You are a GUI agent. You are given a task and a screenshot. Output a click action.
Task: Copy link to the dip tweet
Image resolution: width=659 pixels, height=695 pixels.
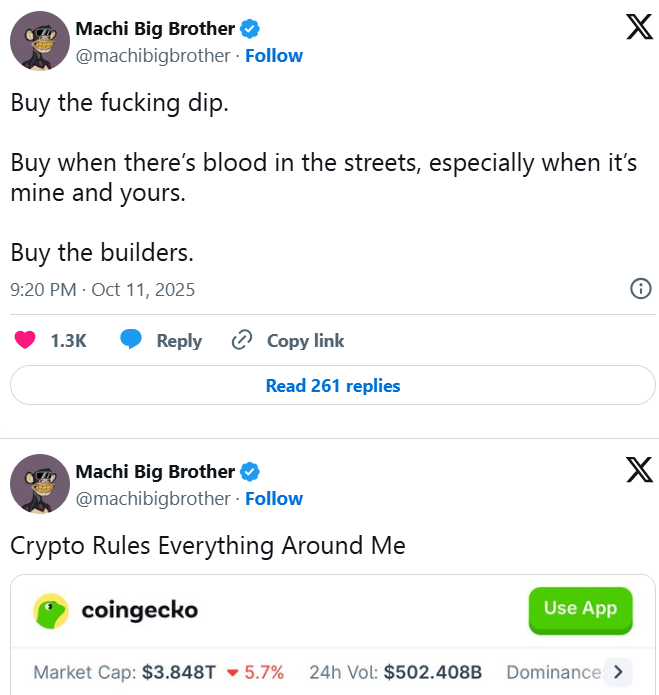288,341
